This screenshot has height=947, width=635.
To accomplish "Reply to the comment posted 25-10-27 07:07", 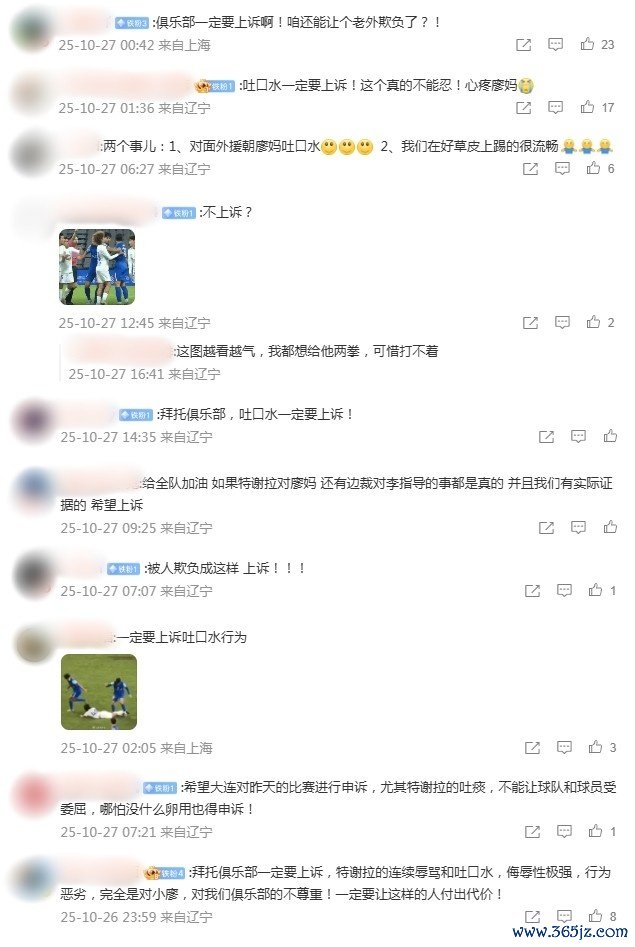I will (x=562, y=592).
